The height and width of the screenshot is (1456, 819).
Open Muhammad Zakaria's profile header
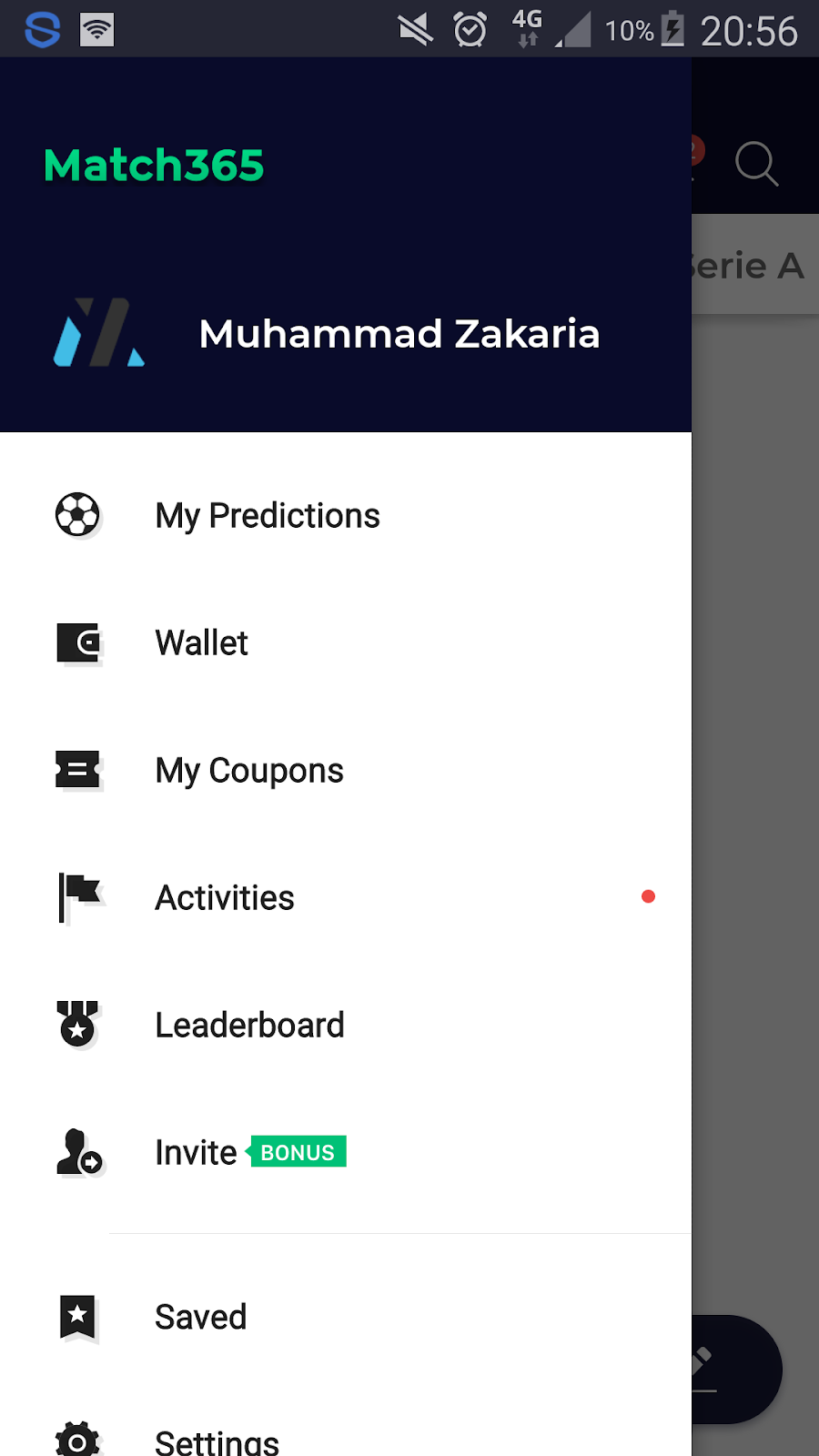click(346, 333)
